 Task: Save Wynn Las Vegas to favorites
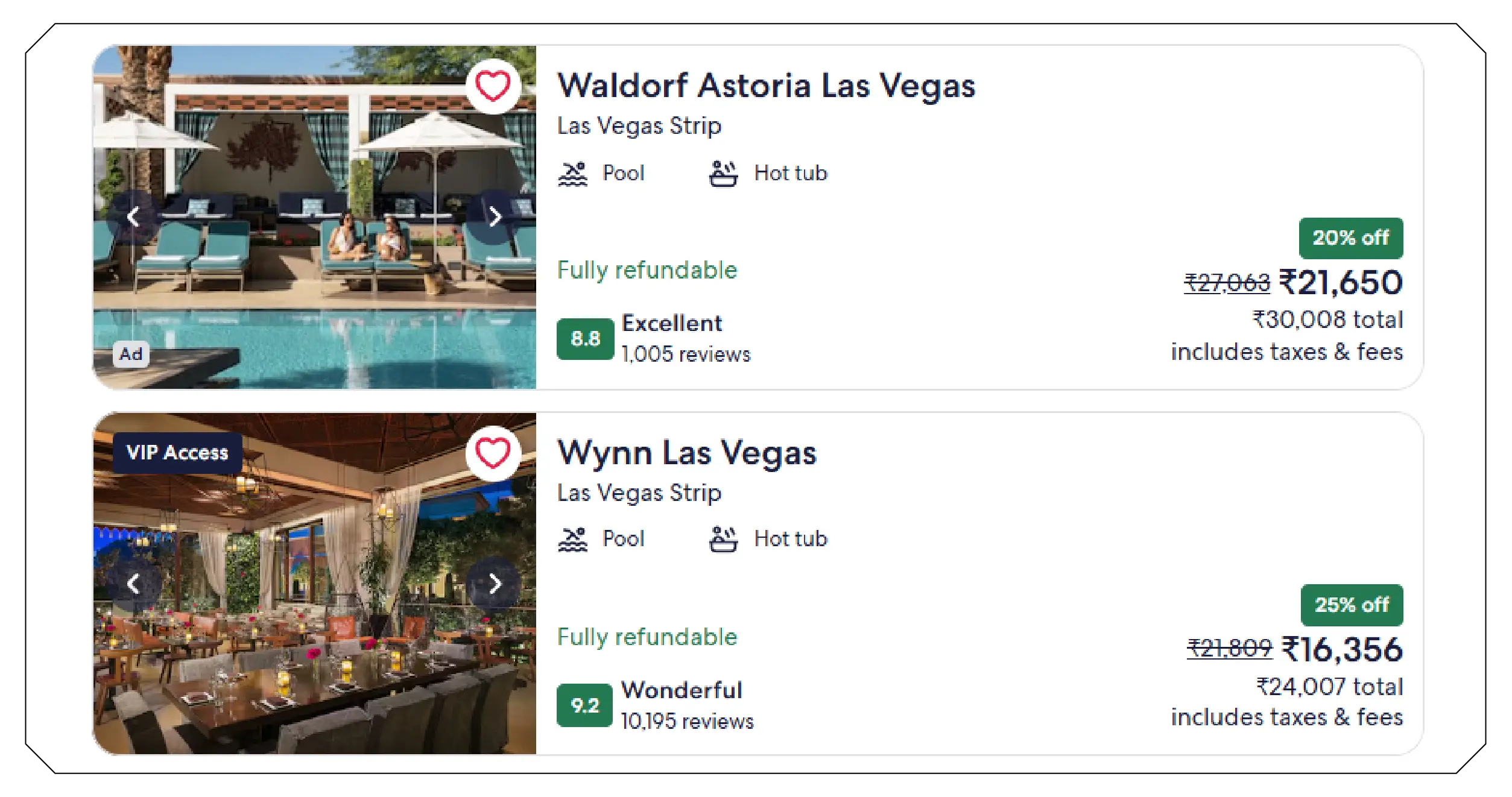point(493,453)
